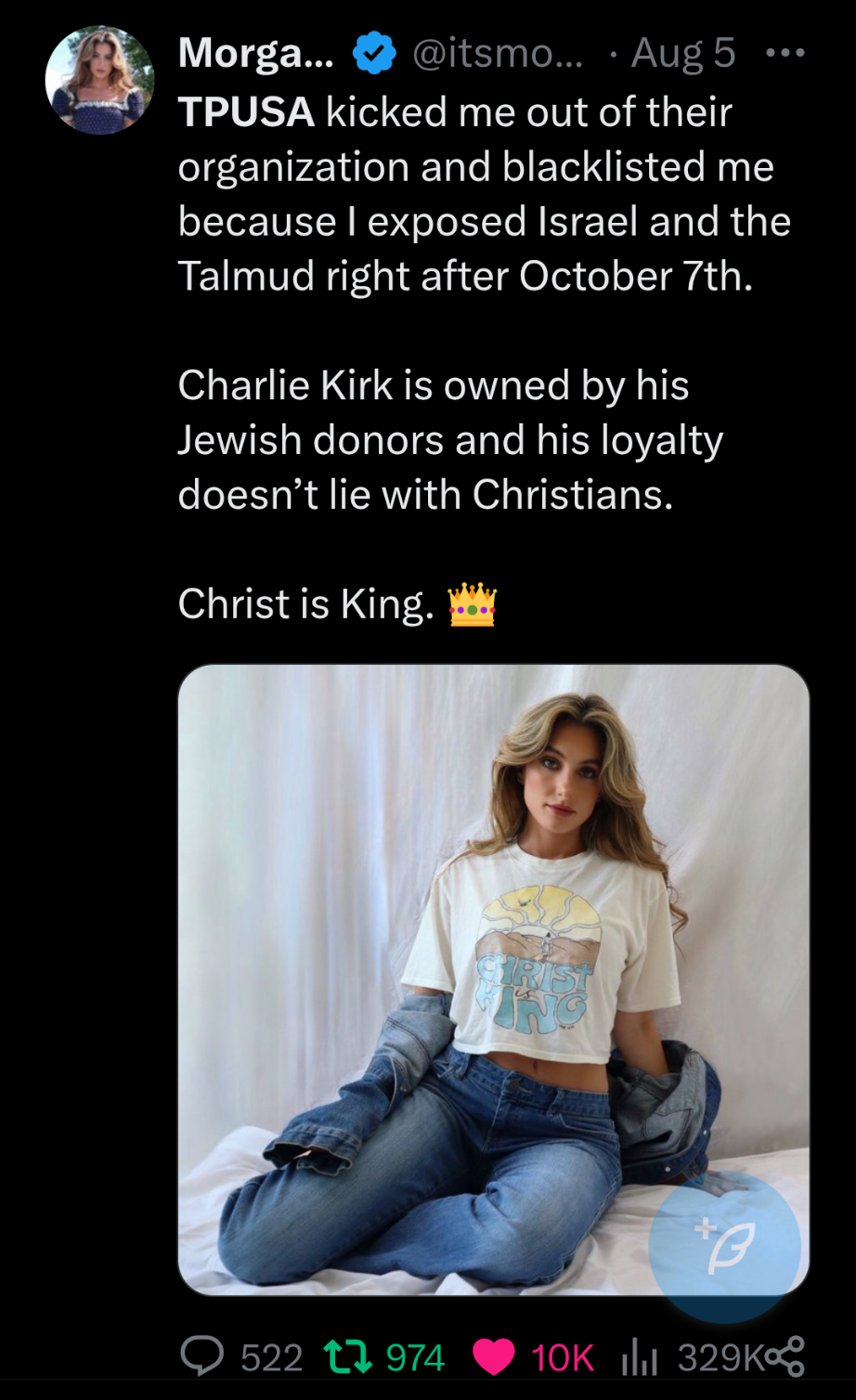Open the post's three-dot overflow menu

[x=785, y=54]
